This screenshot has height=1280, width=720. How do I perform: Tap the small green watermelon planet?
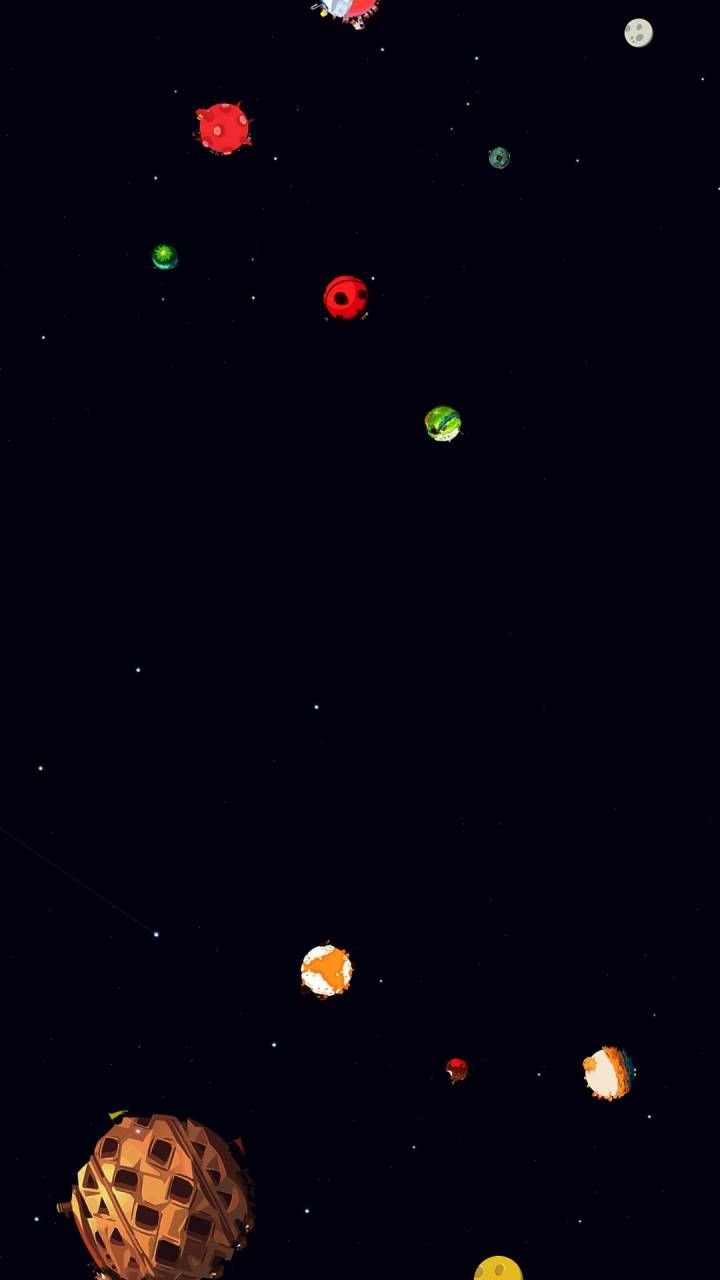[x=164, y=257]
